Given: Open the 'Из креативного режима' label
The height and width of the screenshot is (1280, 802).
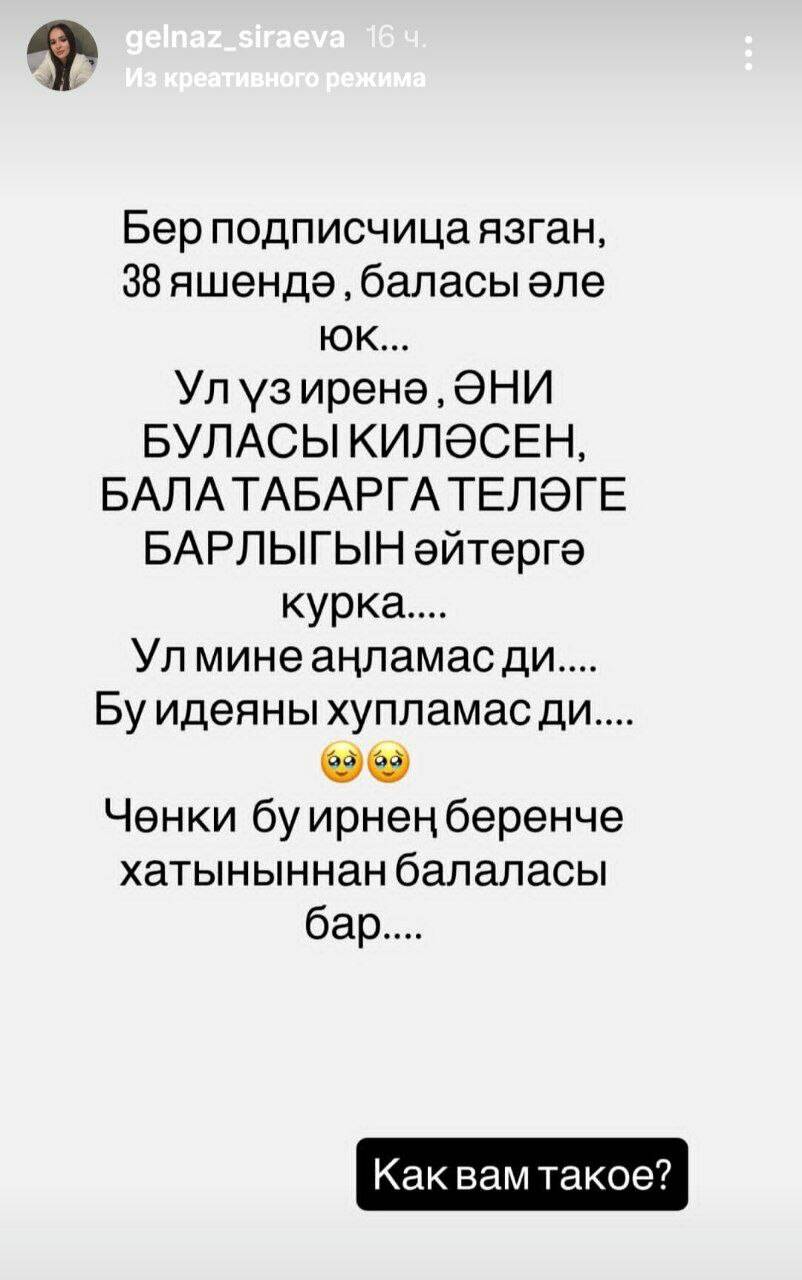Looking at the screenshot, I should click(275, 79).
